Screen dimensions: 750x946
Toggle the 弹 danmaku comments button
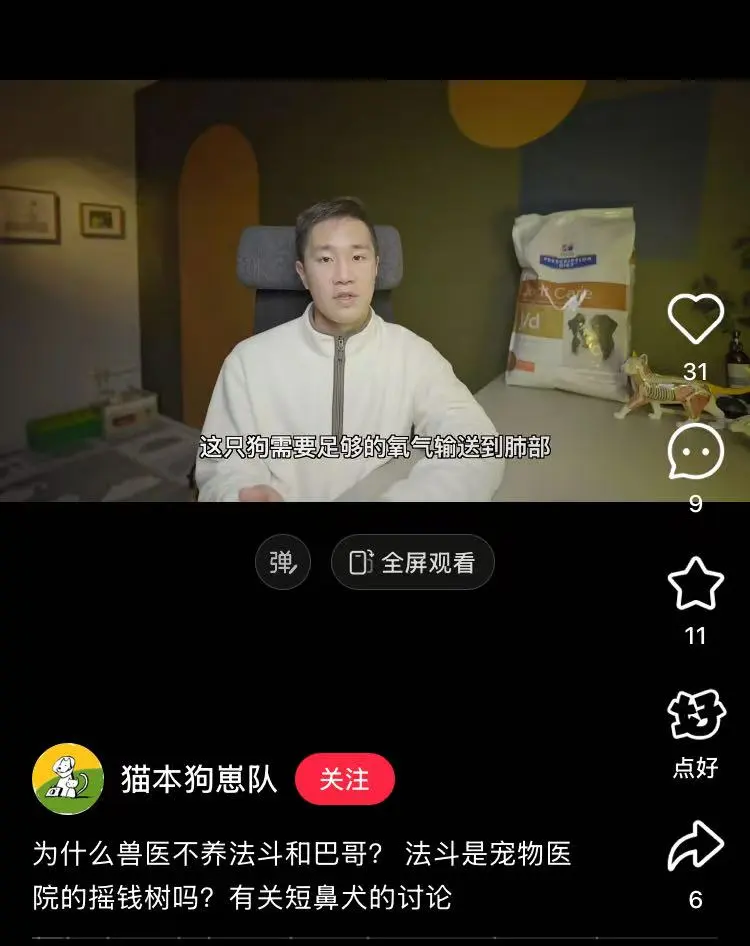pos(283,562)
